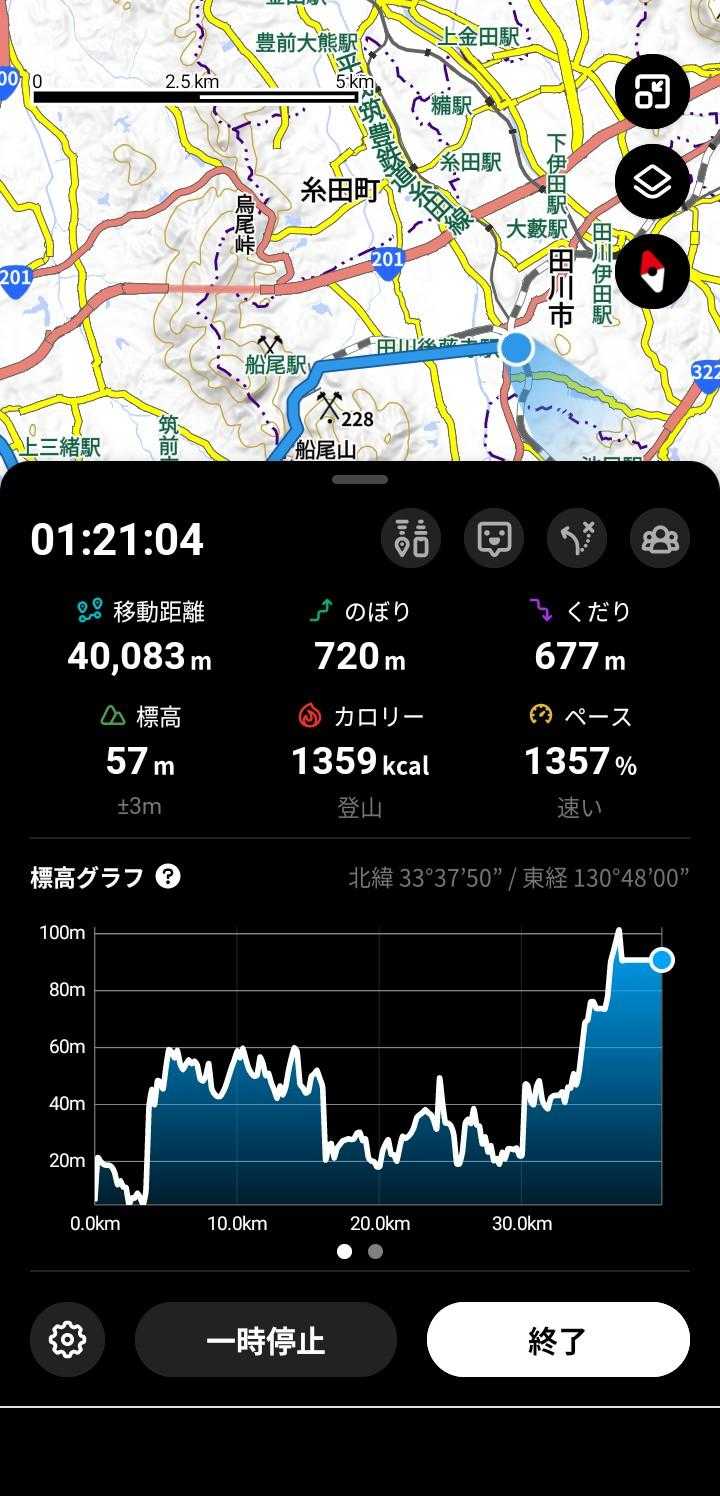Pause recording with 一時停止
The height and width of the screenshot is (1496, 720).
(266, 1339)
